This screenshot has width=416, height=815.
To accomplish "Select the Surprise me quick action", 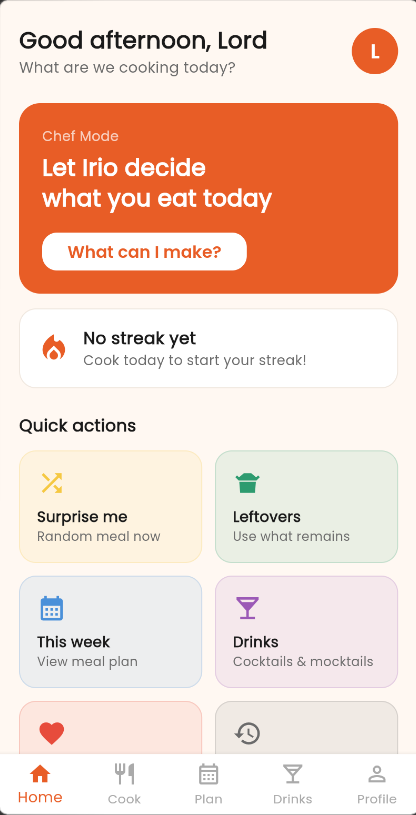I will pos(110,507).
